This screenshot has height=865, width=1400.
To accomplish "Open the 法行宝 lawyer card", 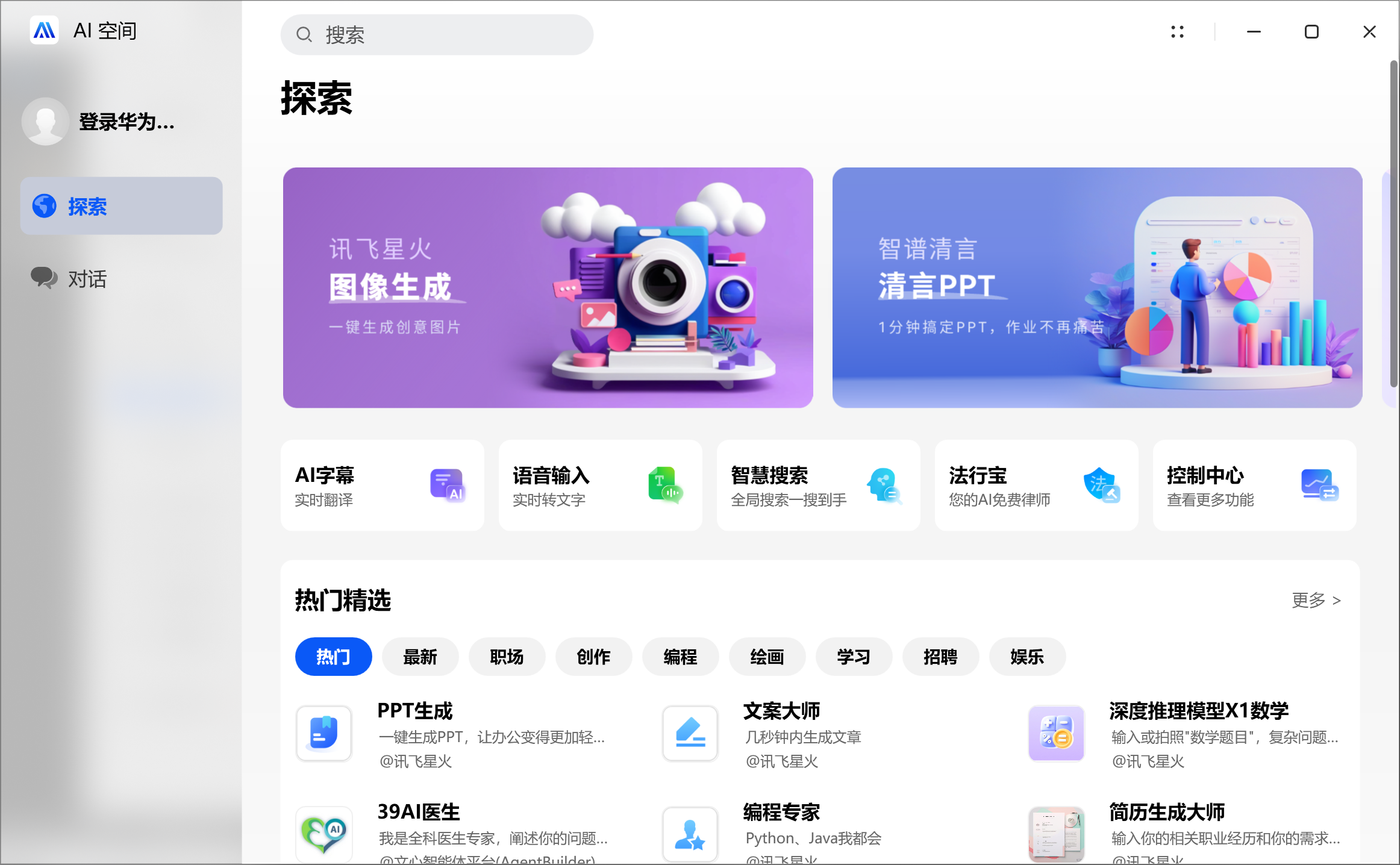I will coord(1036,486).
